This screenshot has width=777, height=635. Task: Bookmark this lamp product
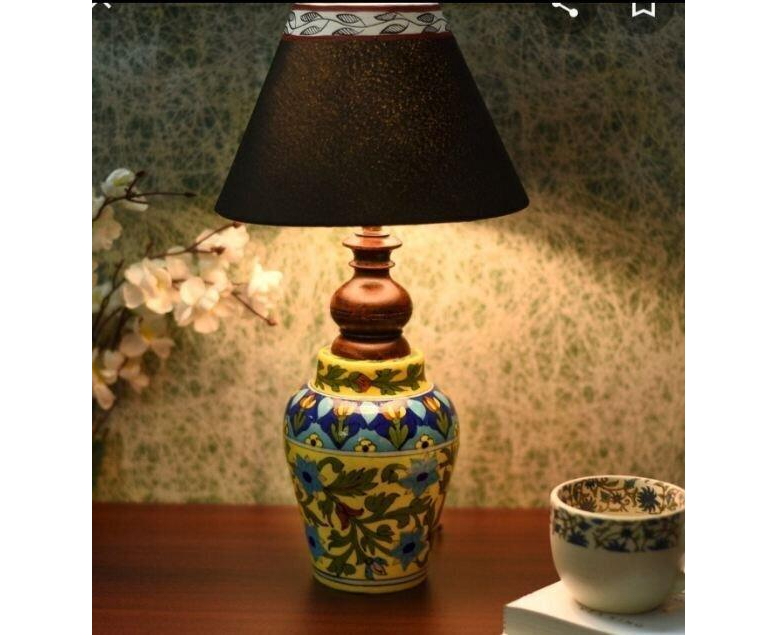point(643,8)
